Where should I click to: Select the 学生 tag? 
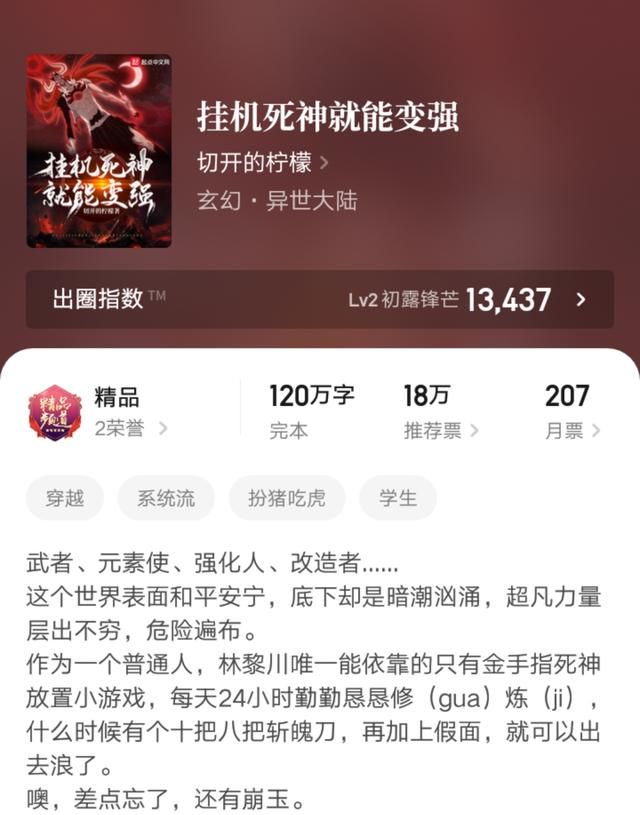pyautogui.click(x=398, y=498)
